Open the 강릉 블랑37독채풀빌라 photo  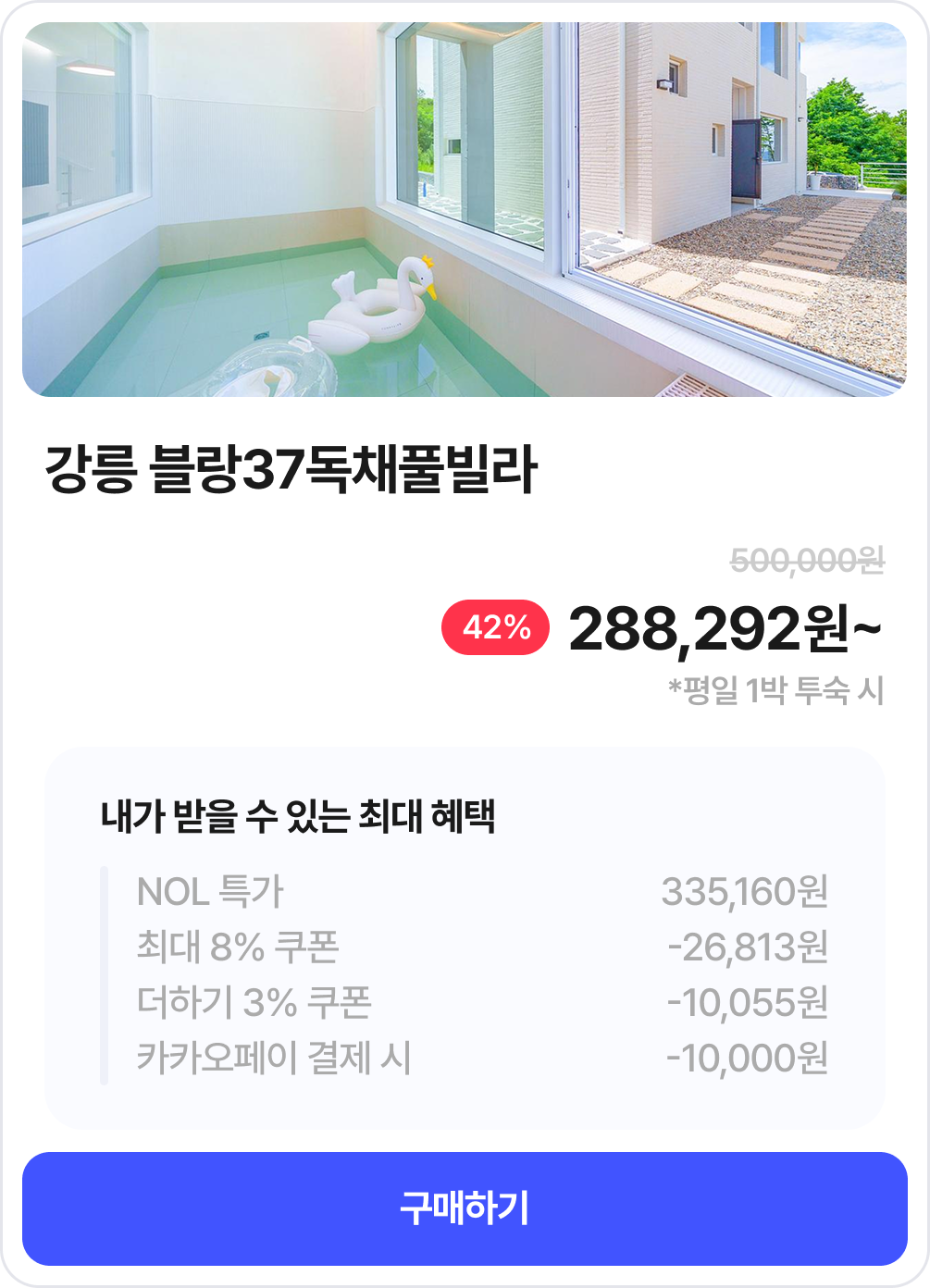(x=465, y=210)
